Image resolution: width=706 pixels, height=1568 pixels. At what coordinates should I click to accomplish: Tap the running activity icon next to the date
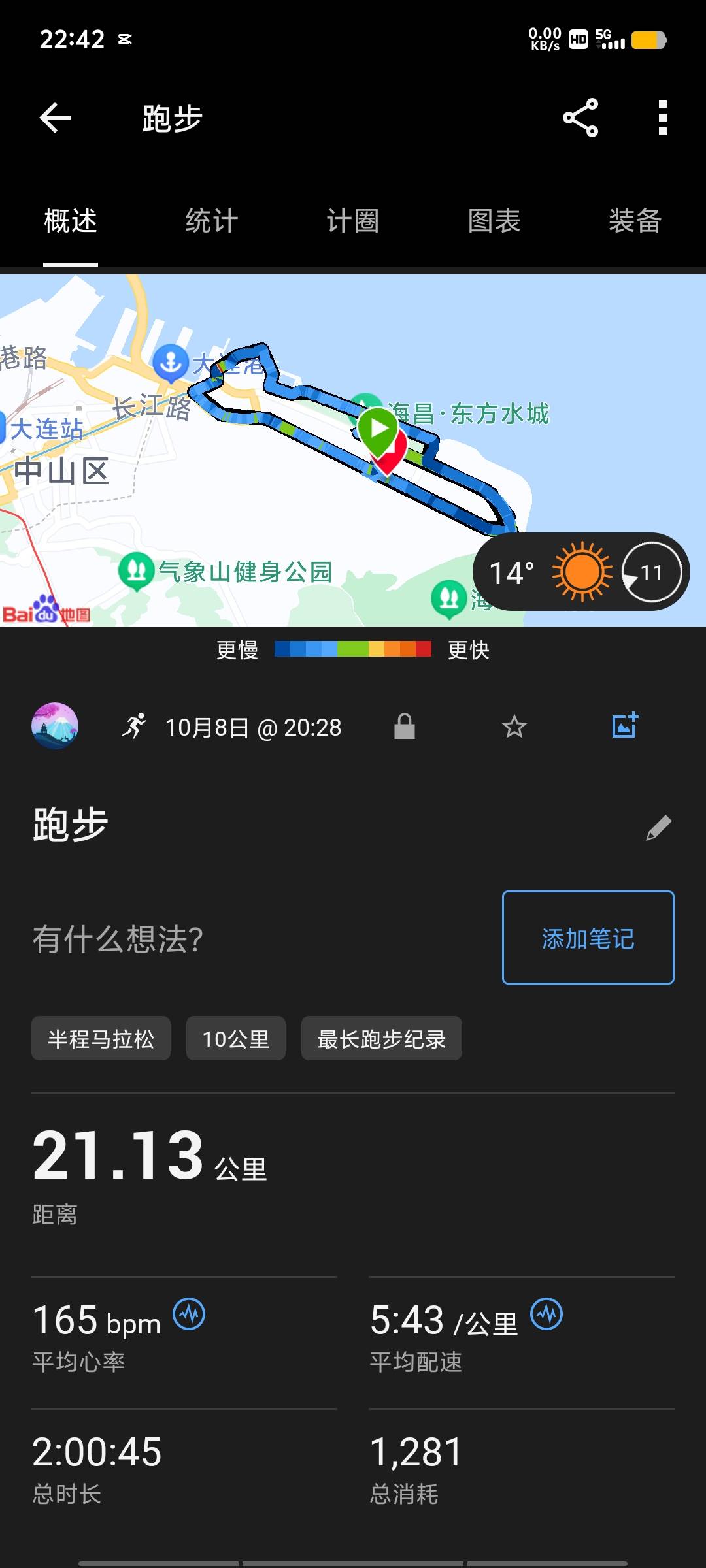click(x=134, y=726)
